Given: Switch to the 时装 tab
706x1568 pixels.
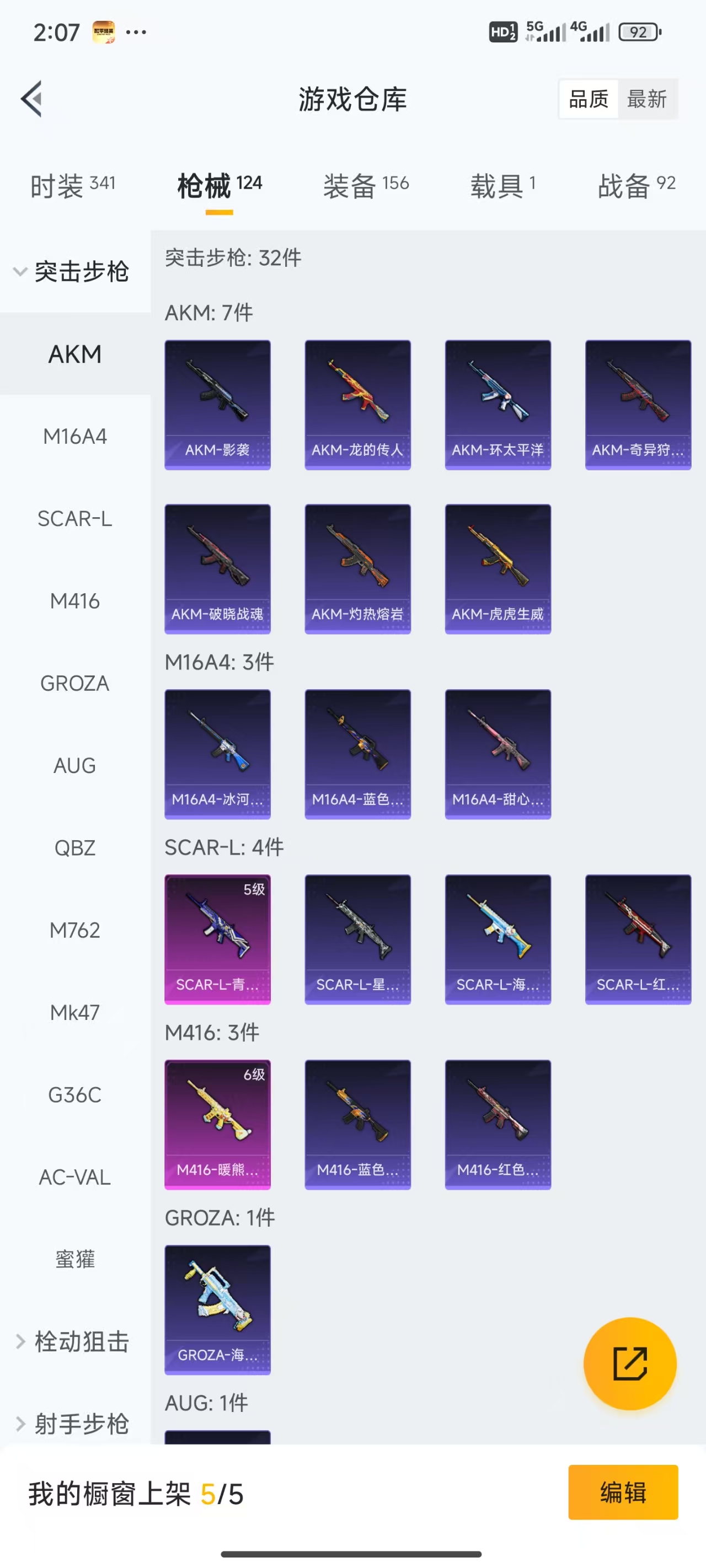Looking at the screenshot, I should tap(72, 186).
